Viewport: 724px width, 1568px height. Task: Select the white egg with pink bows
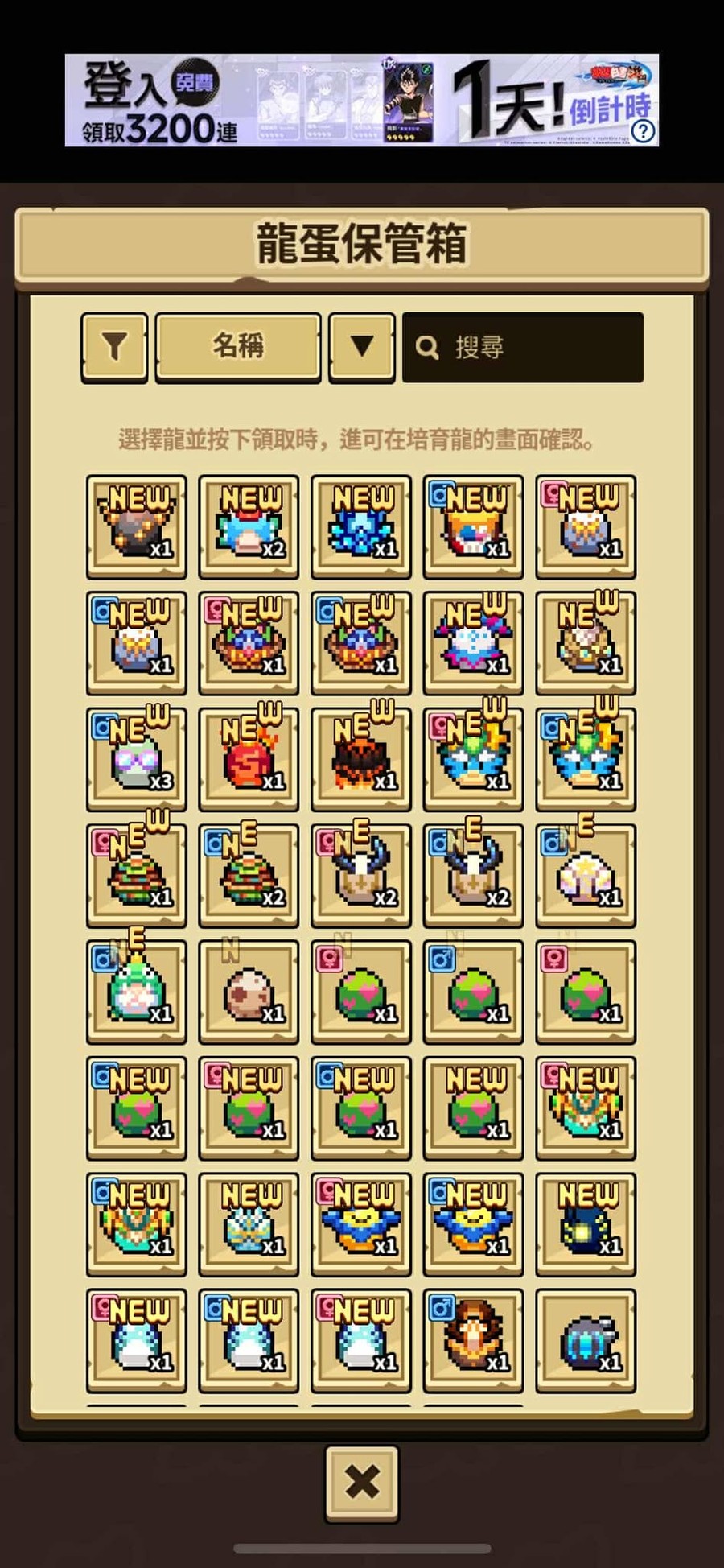[473, 643]
